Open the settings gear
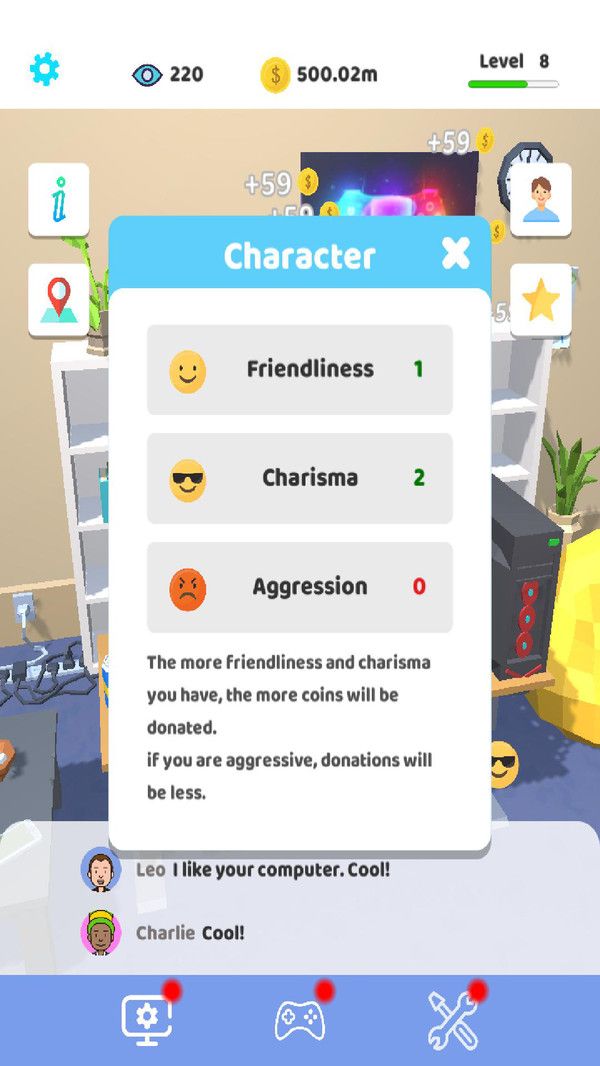This screenshot has width=600, height=1066. (45, 69)
